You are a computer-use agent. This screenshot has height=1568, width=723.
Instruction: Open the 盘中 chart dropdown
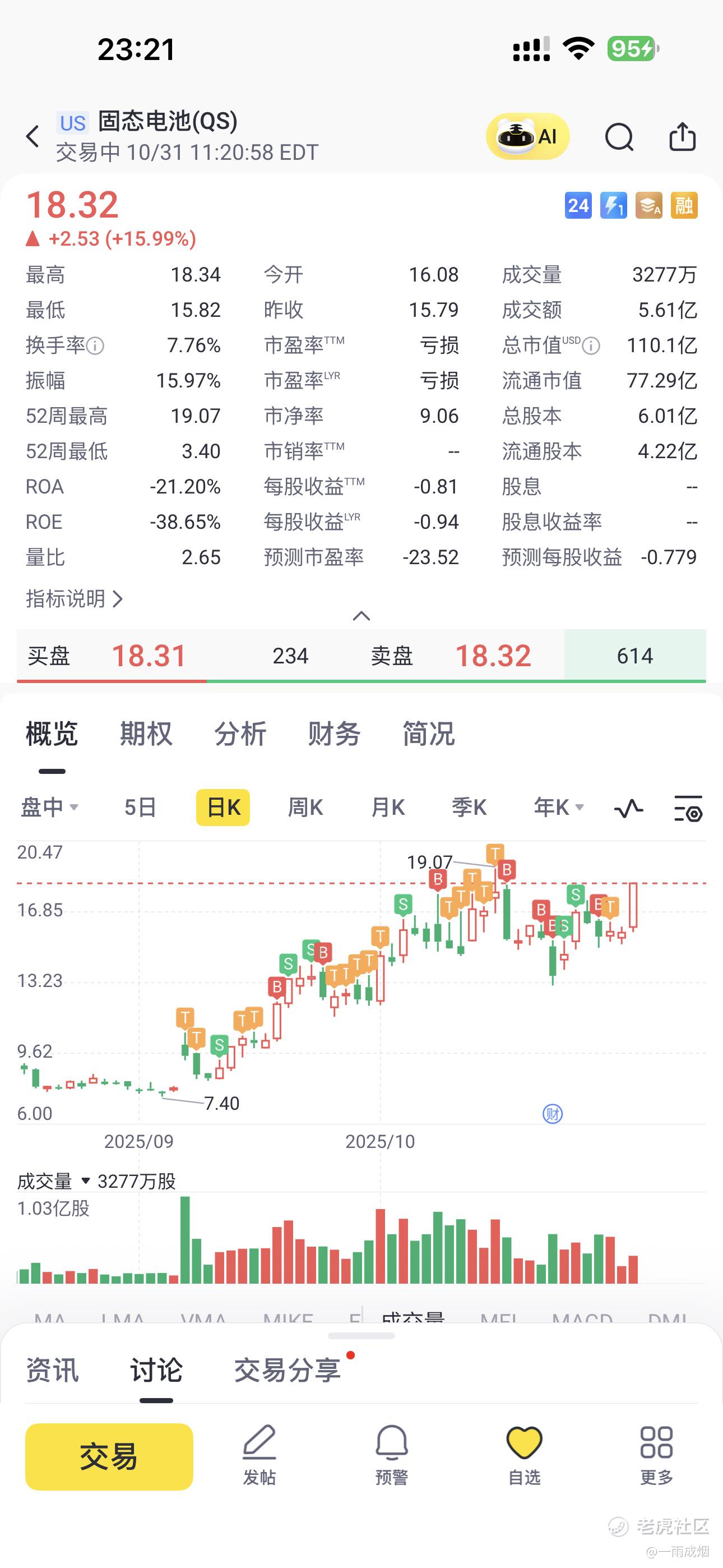[50, 808]
